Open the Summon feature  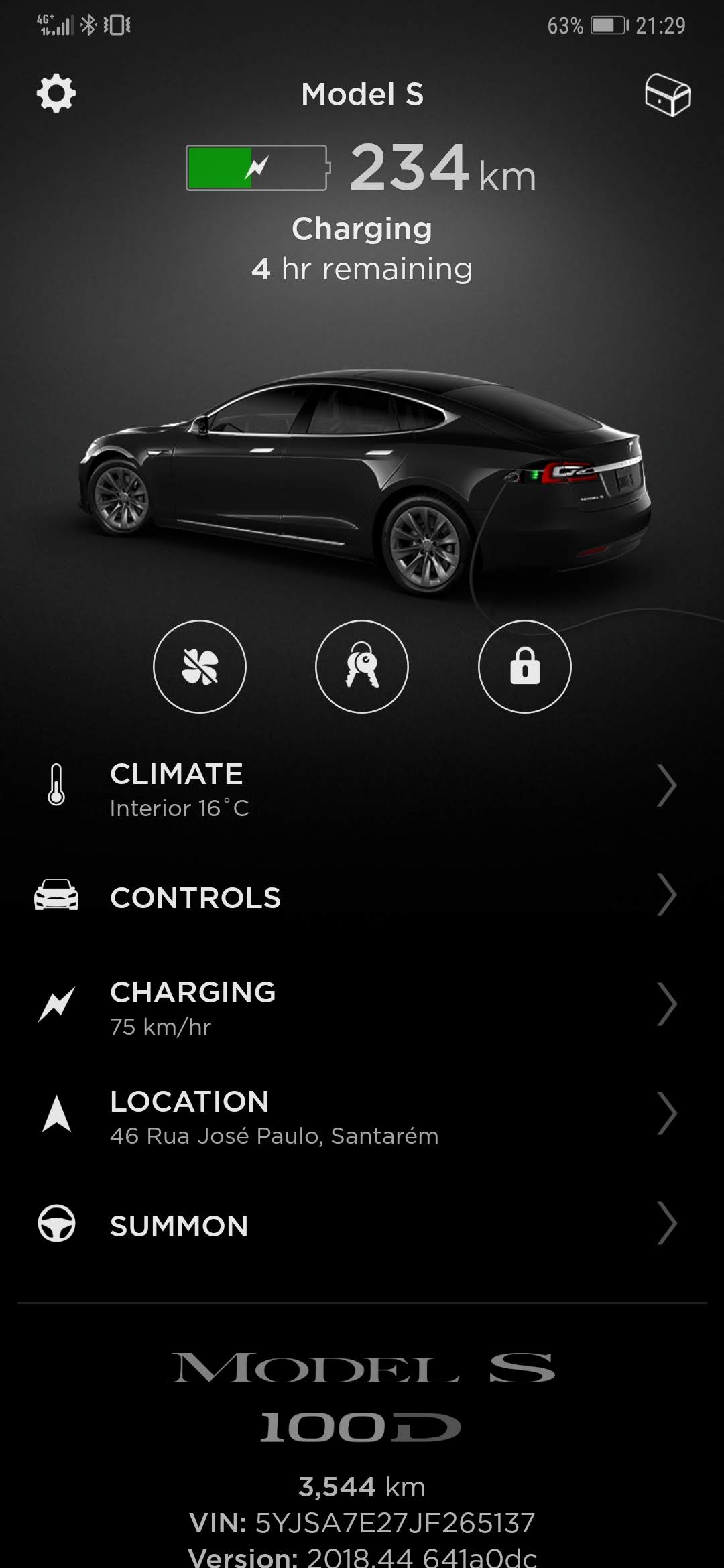tap(362, 1226)
